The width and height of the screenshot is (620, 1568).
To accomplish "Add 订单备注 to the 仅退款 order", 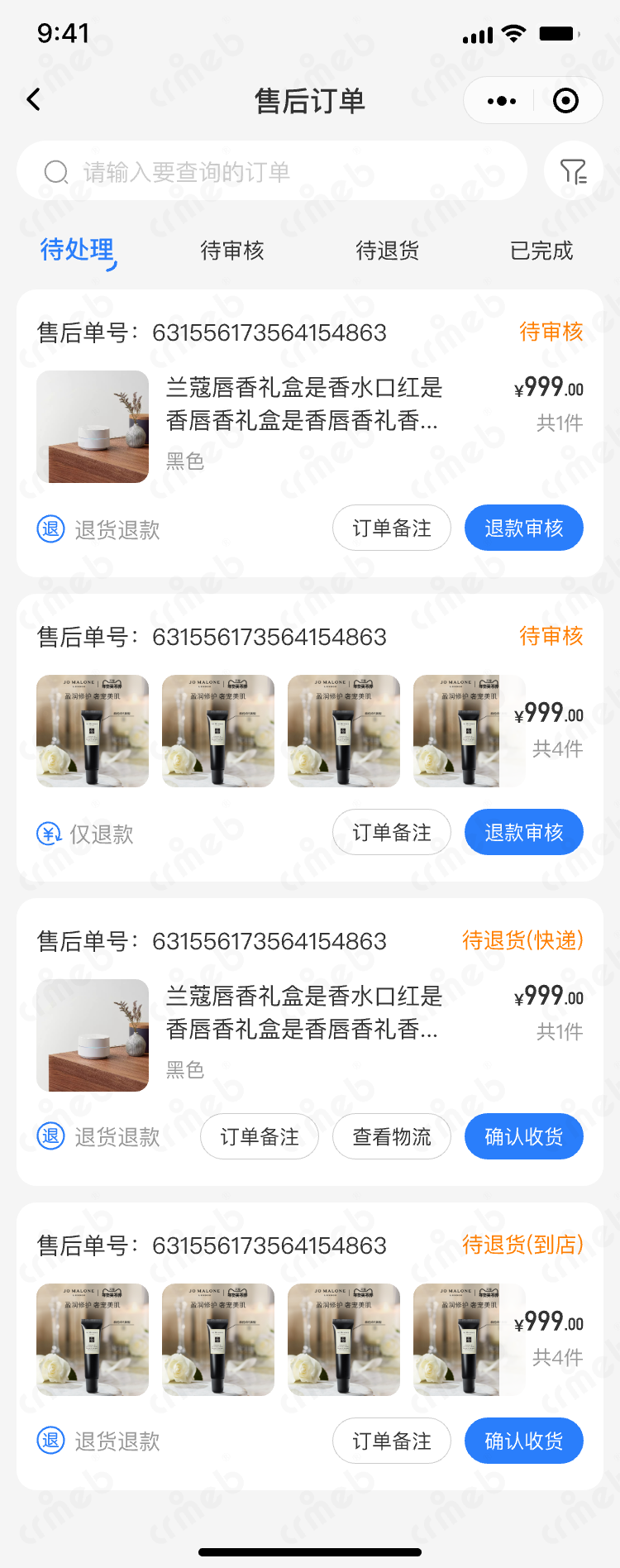I will [x=391, y=832].
